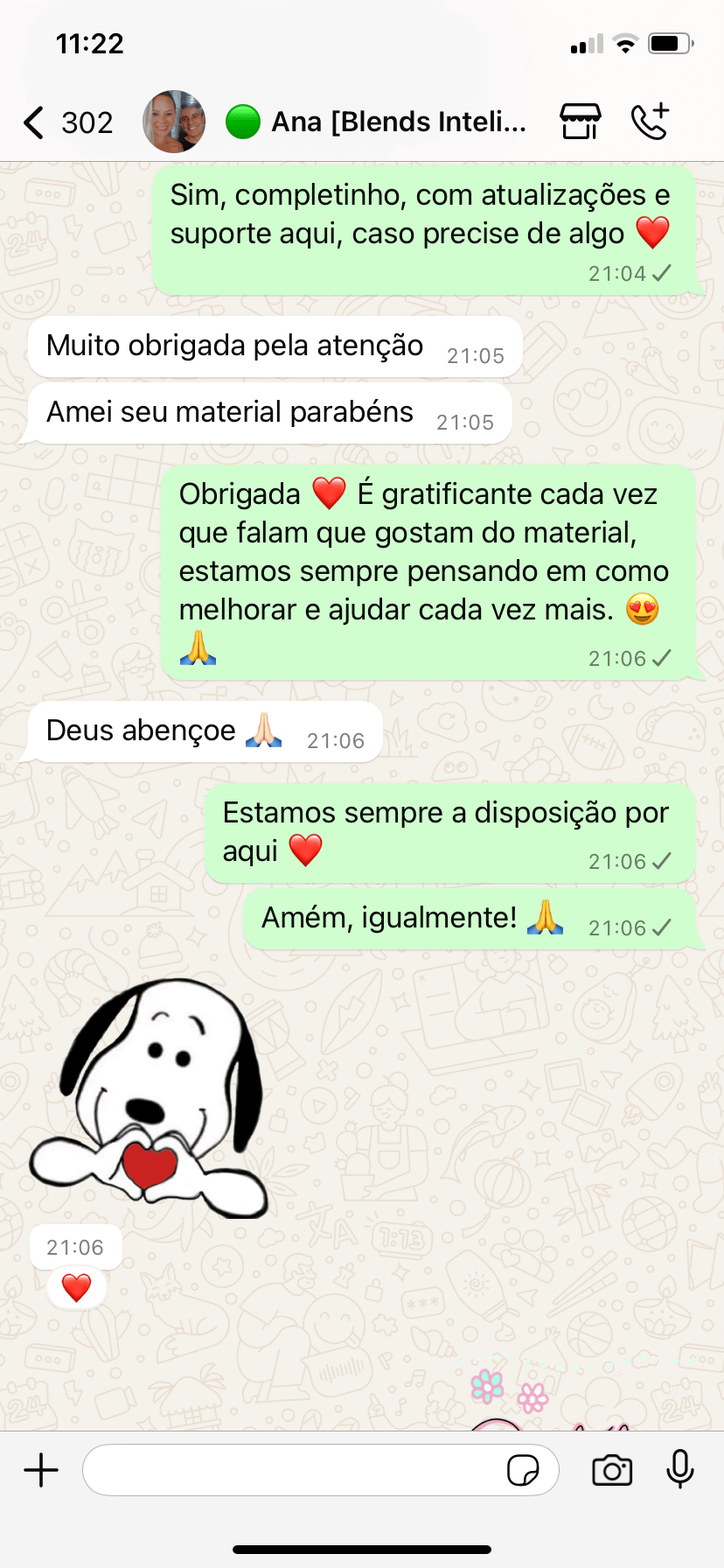The width and height of the screenshot is (724, 1568).
Task: Open the business storefront icon in the header
Action: pos(579,122)
